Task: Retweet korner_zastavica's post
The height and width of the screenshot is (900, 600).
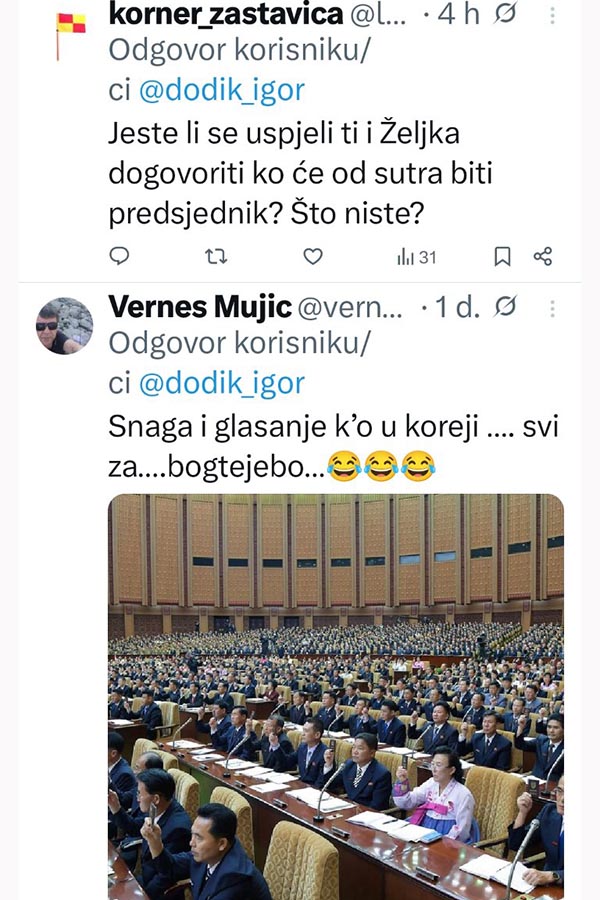Action: click(215, 256)
